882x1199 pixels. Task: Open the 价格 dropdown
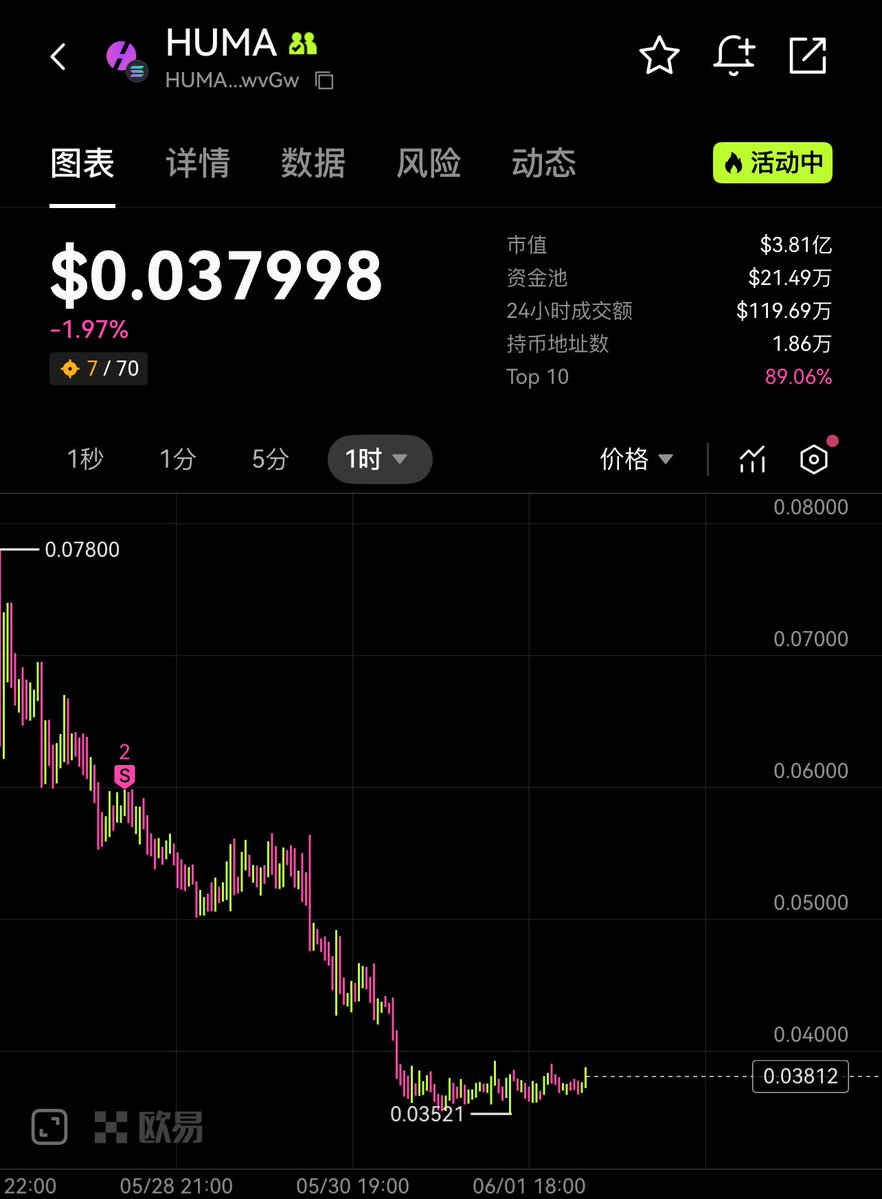pos(636,460)
